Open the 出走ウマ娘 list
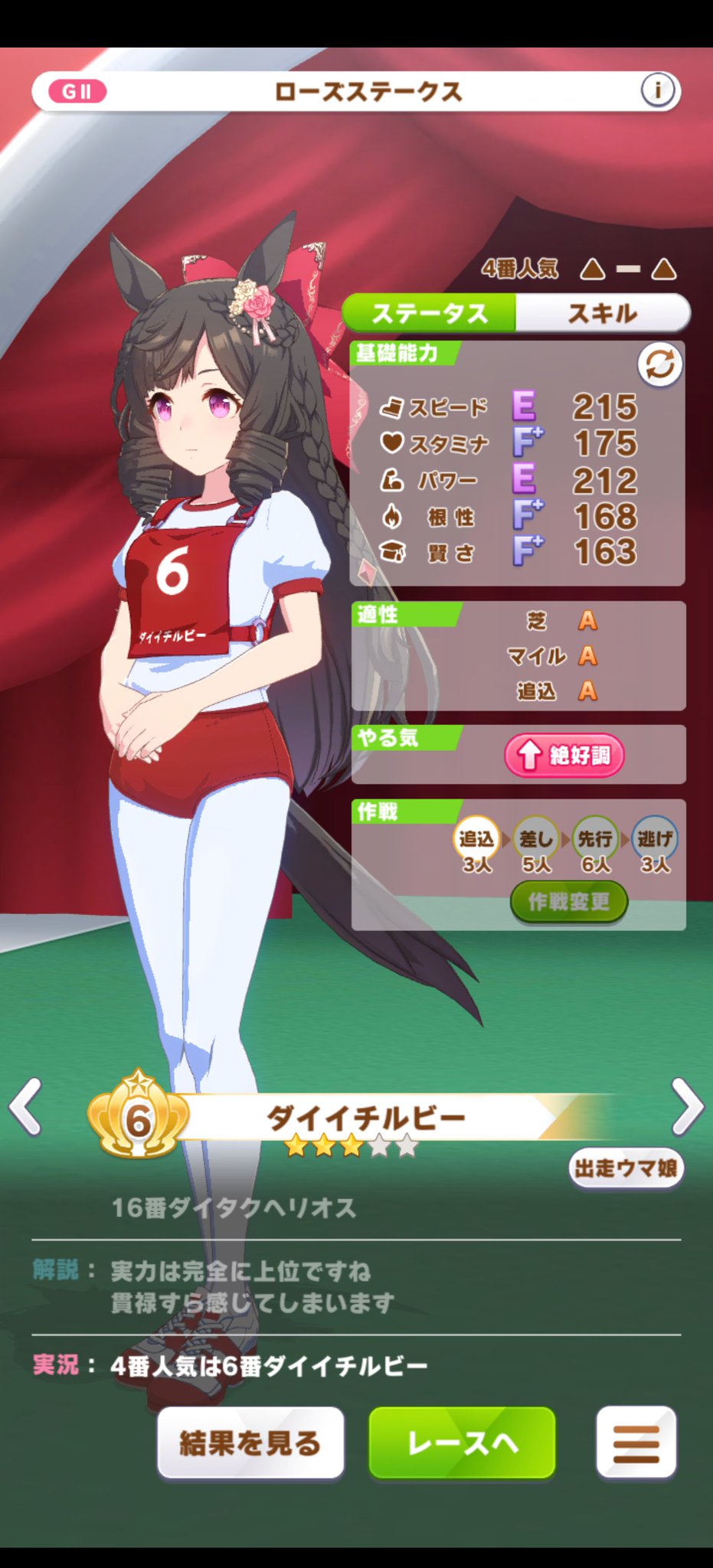The image size is (713, 1568). pyautogui.click(x=625, y=1168)
